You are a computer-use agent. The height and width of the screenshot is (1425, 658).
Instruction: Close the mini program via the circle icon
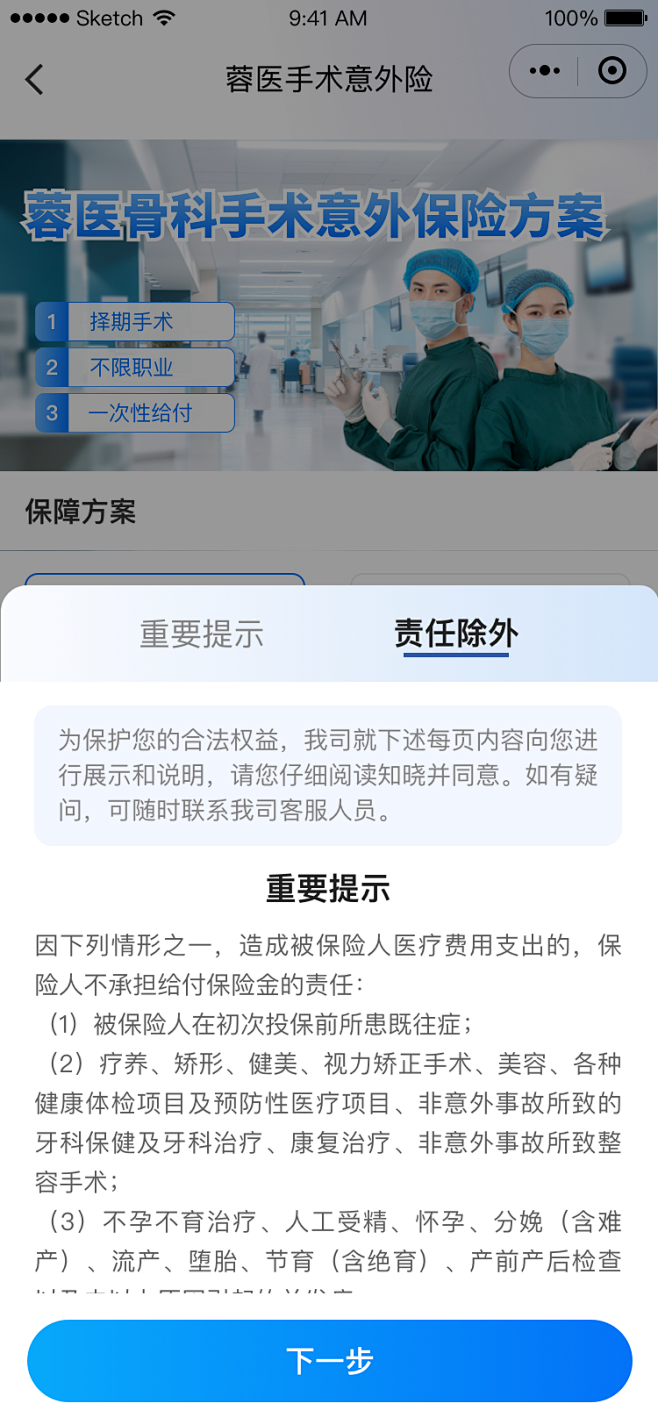tap(611, 71)
